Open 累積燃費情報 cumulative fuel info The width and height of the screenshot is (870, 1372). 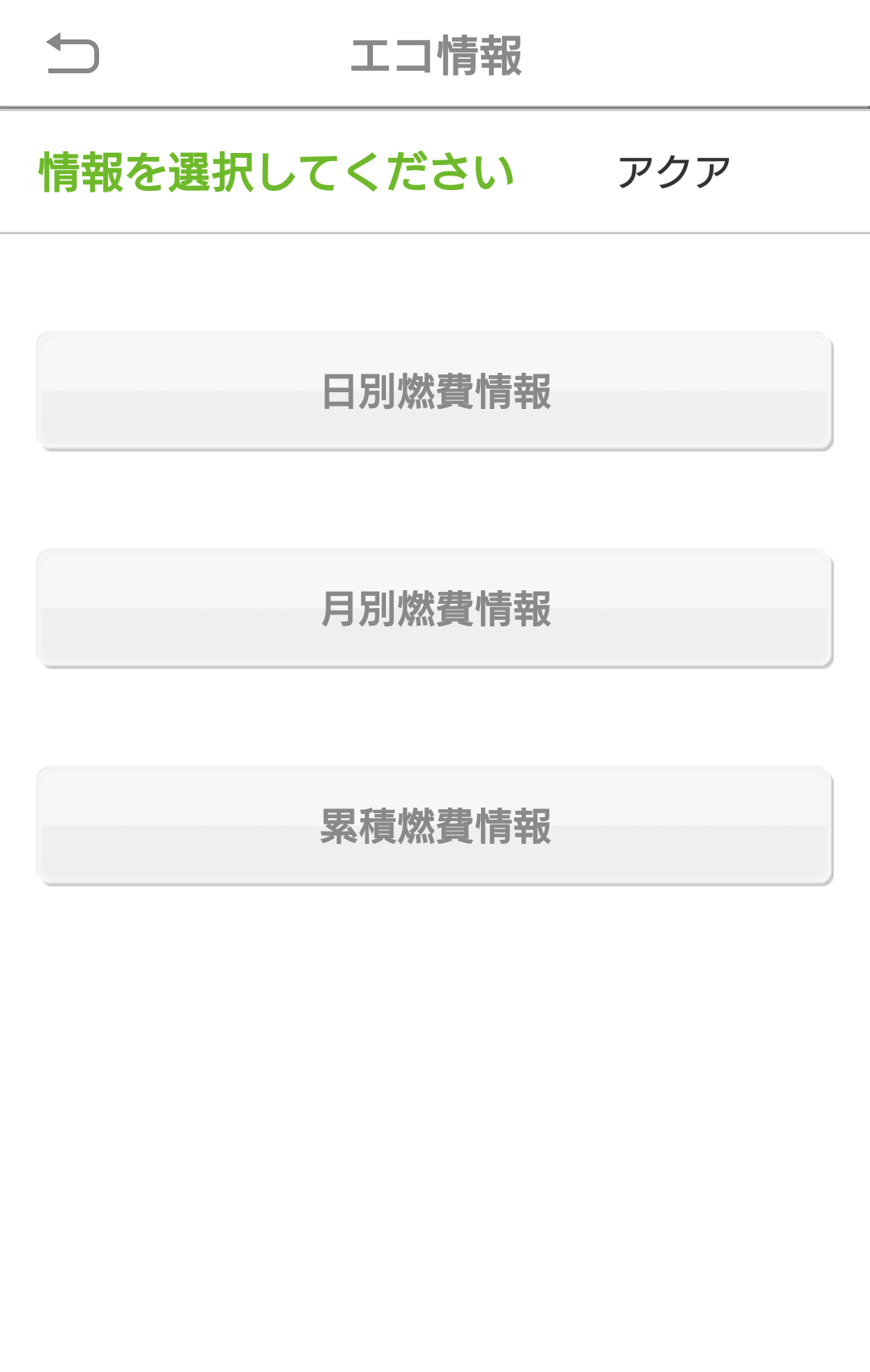tap(435, 826)
